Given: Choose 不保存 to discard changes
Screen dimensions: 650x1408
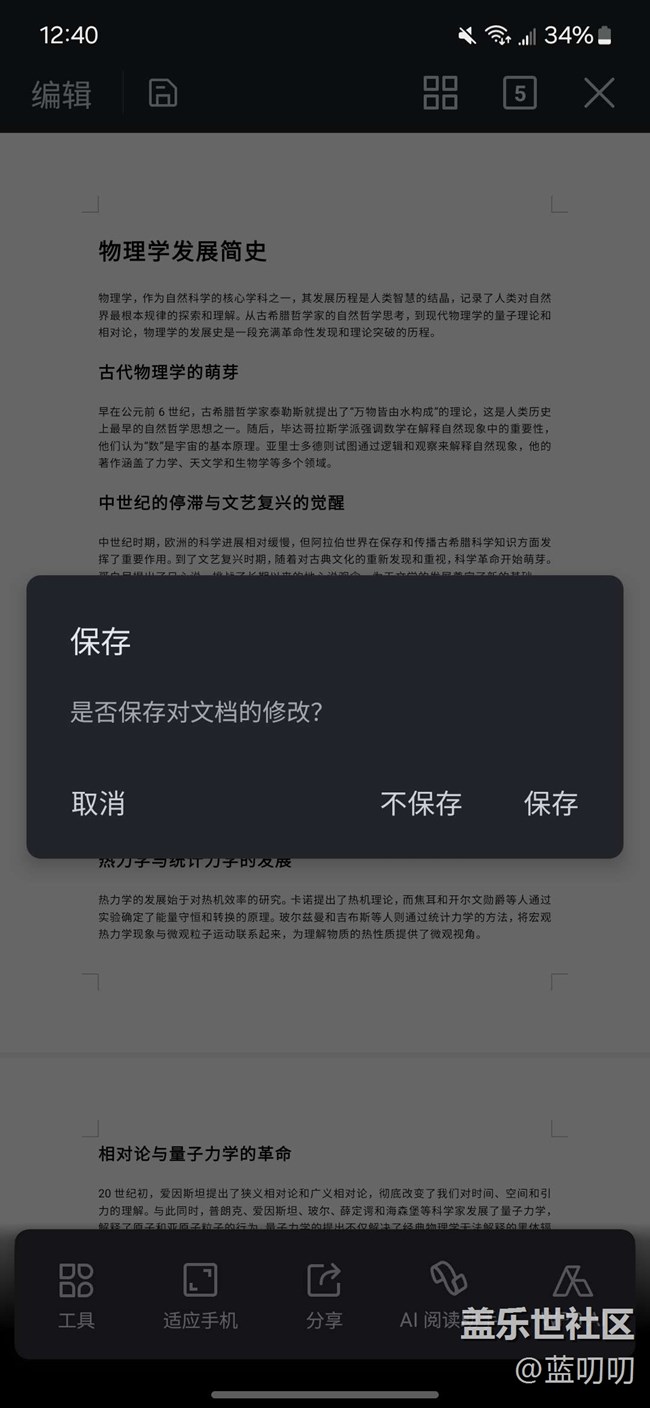Looking at the screenshot, I should coord(421,803).
